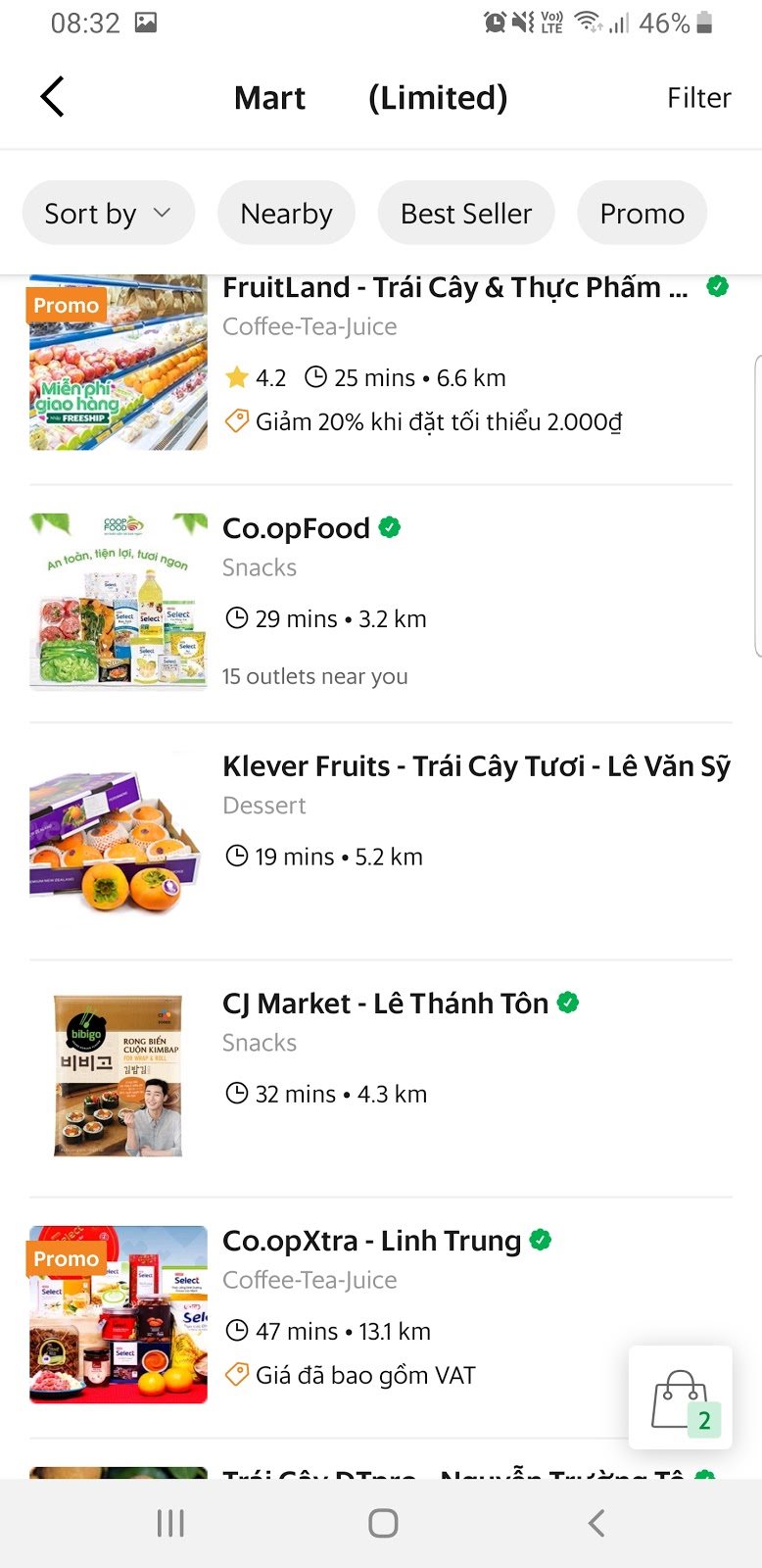
Task: Filter stores by Promo chip
Action: pos(642,214)
